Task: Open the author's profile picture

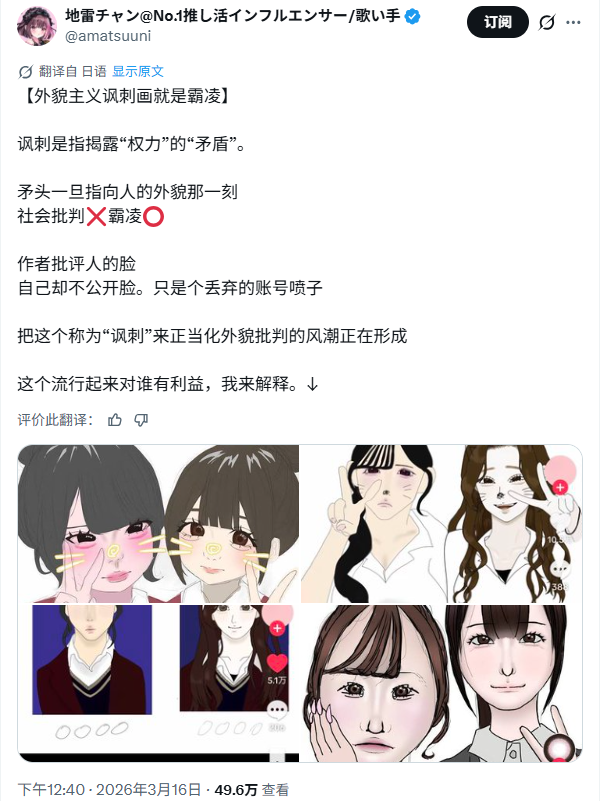Action: tap(36, 23)
